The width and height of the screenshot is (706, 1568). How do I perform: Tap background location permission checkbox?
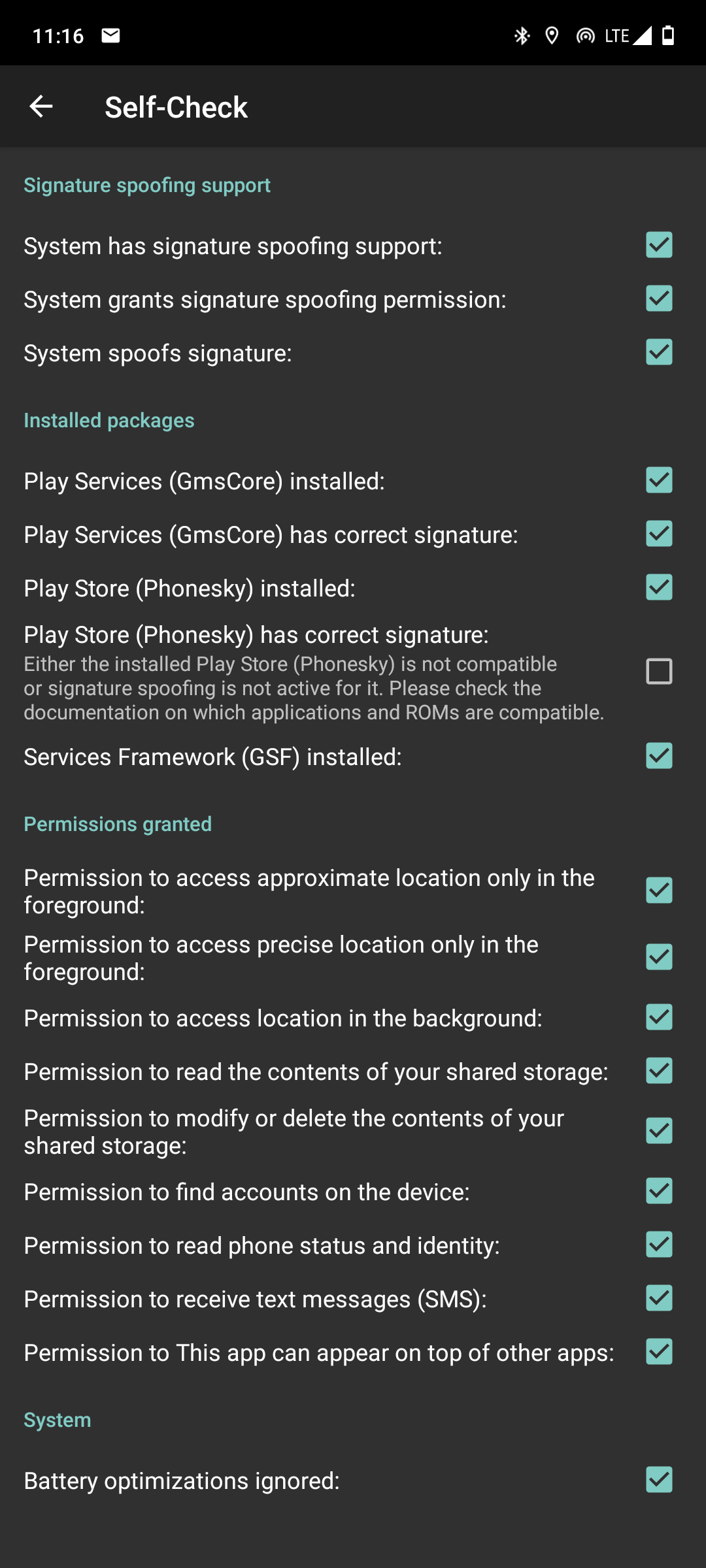click(659, 1017)
